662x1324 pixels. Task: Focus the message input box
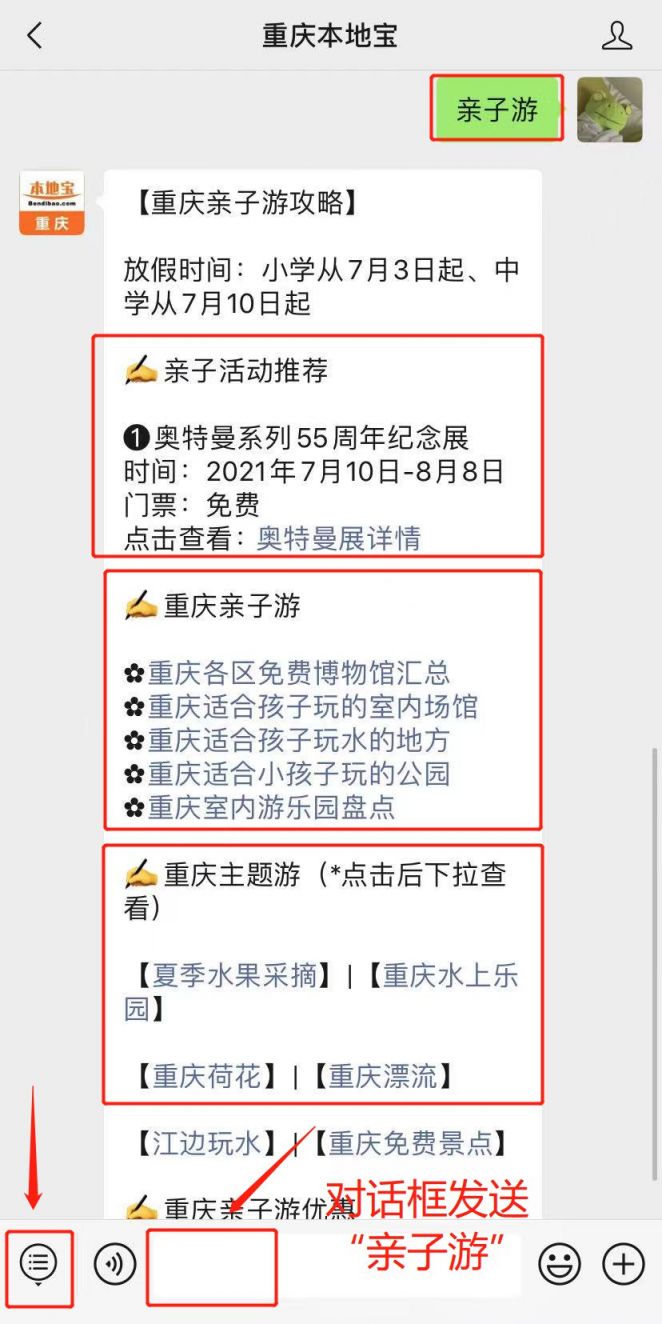click(330, 1266)
